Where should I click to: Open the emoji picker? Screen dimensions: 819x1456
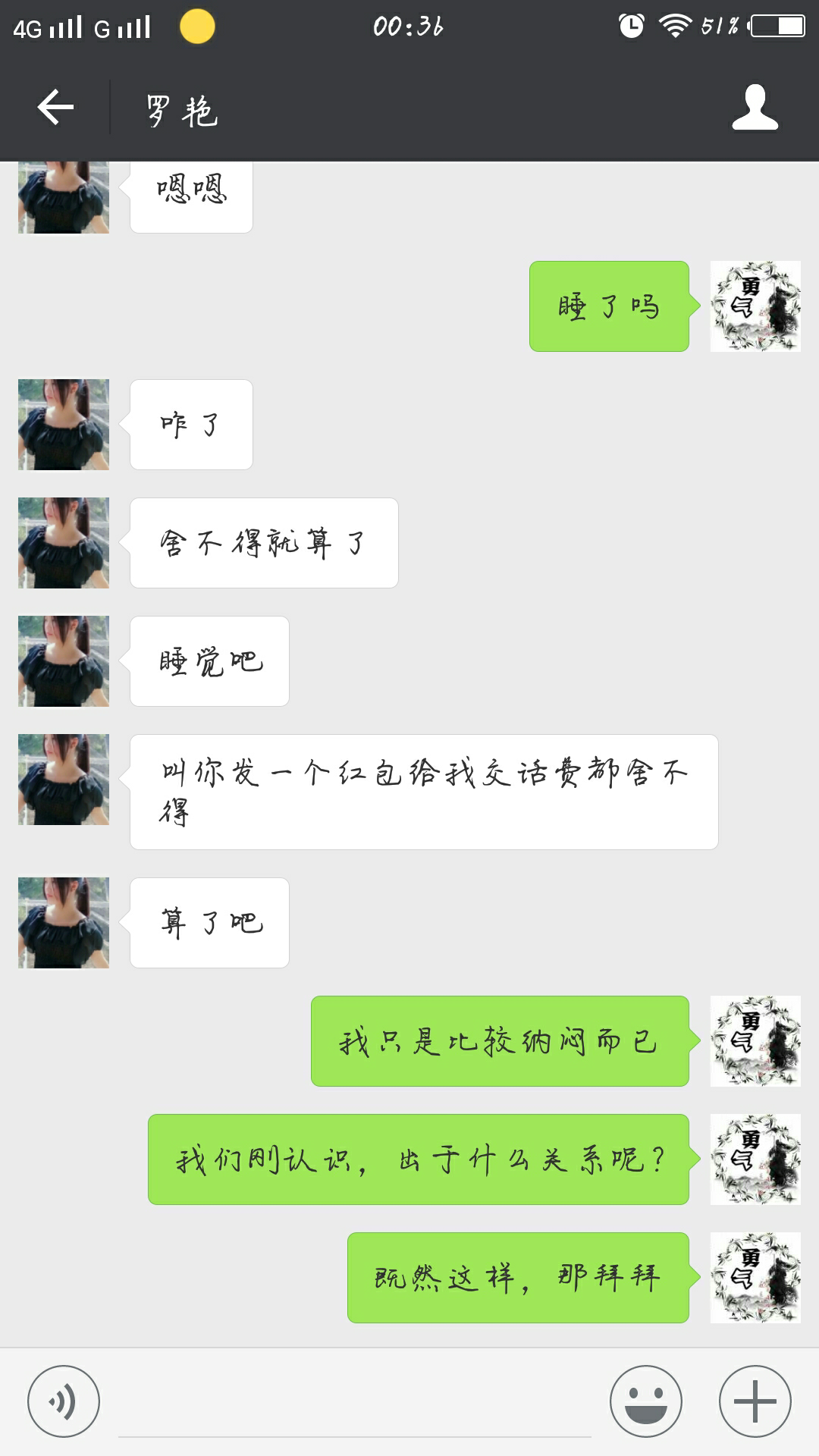point(646,1401)
